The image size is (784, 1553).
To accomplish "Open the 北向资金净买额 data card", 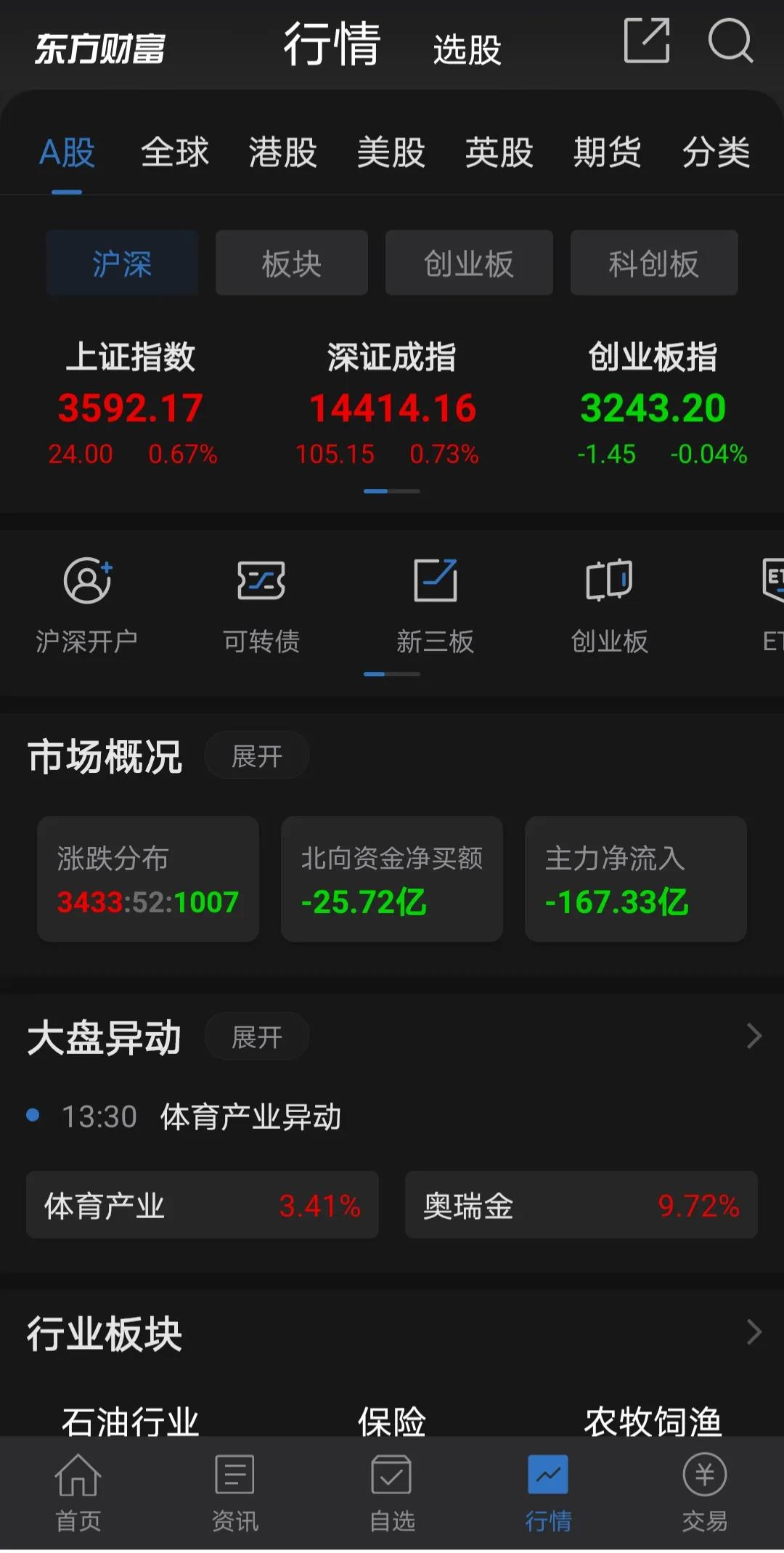I will tap(391, 879).
